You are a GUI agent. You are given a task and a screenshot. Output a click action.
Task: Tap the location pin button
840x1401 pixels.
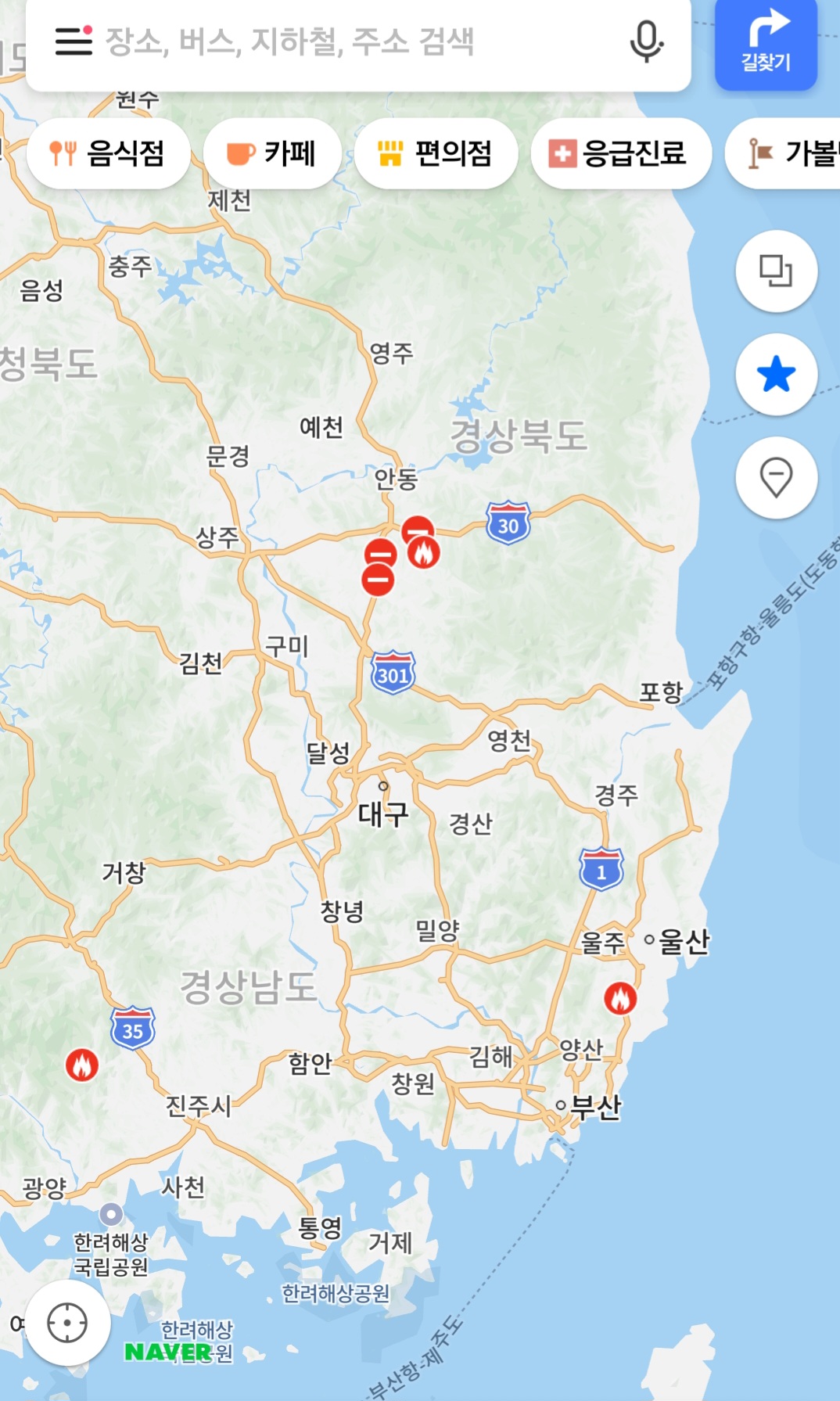(x=776, y=478)
